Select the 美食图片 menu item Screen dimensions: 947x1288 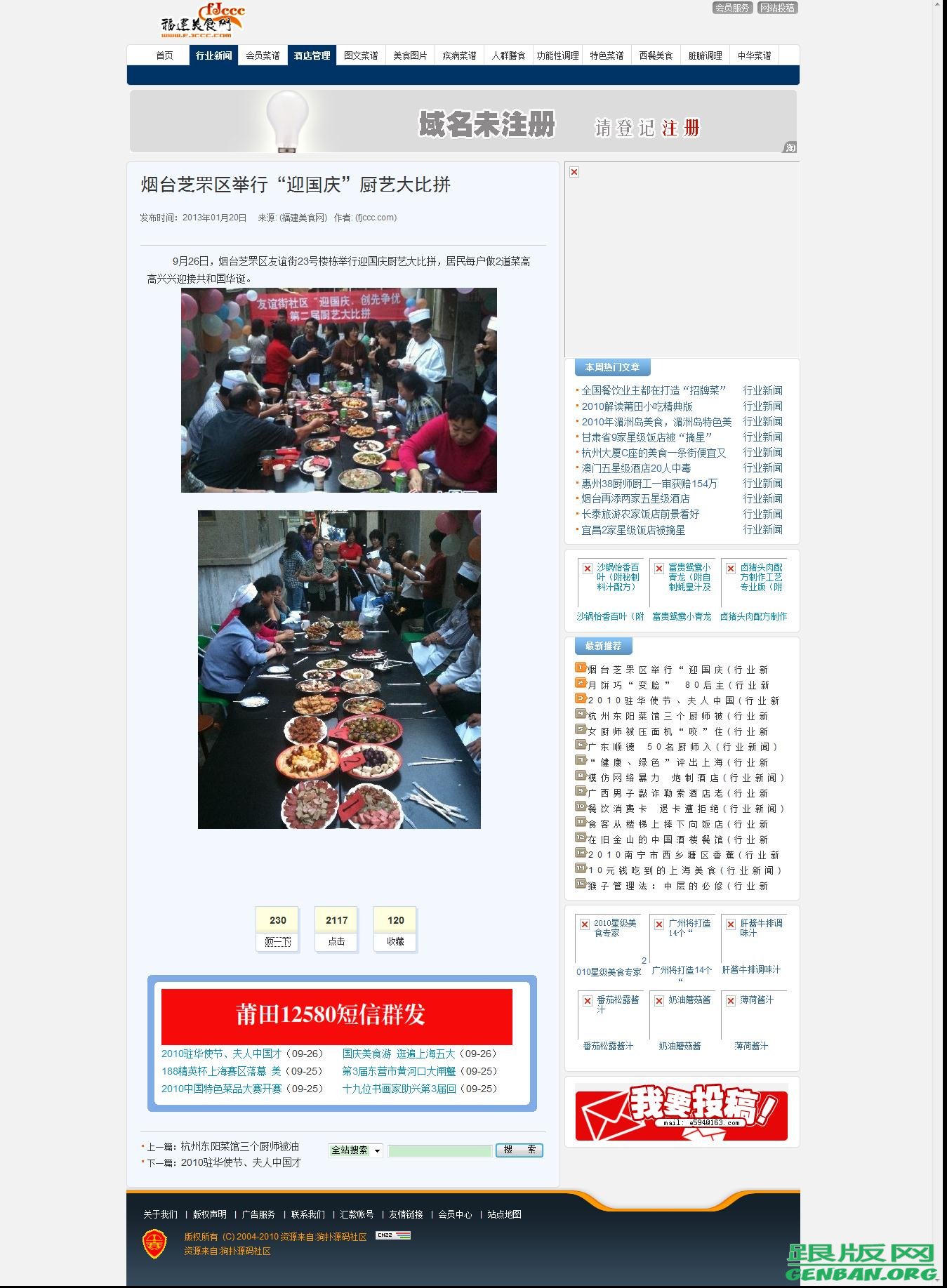pyautogui.click(x=410, y=56)
